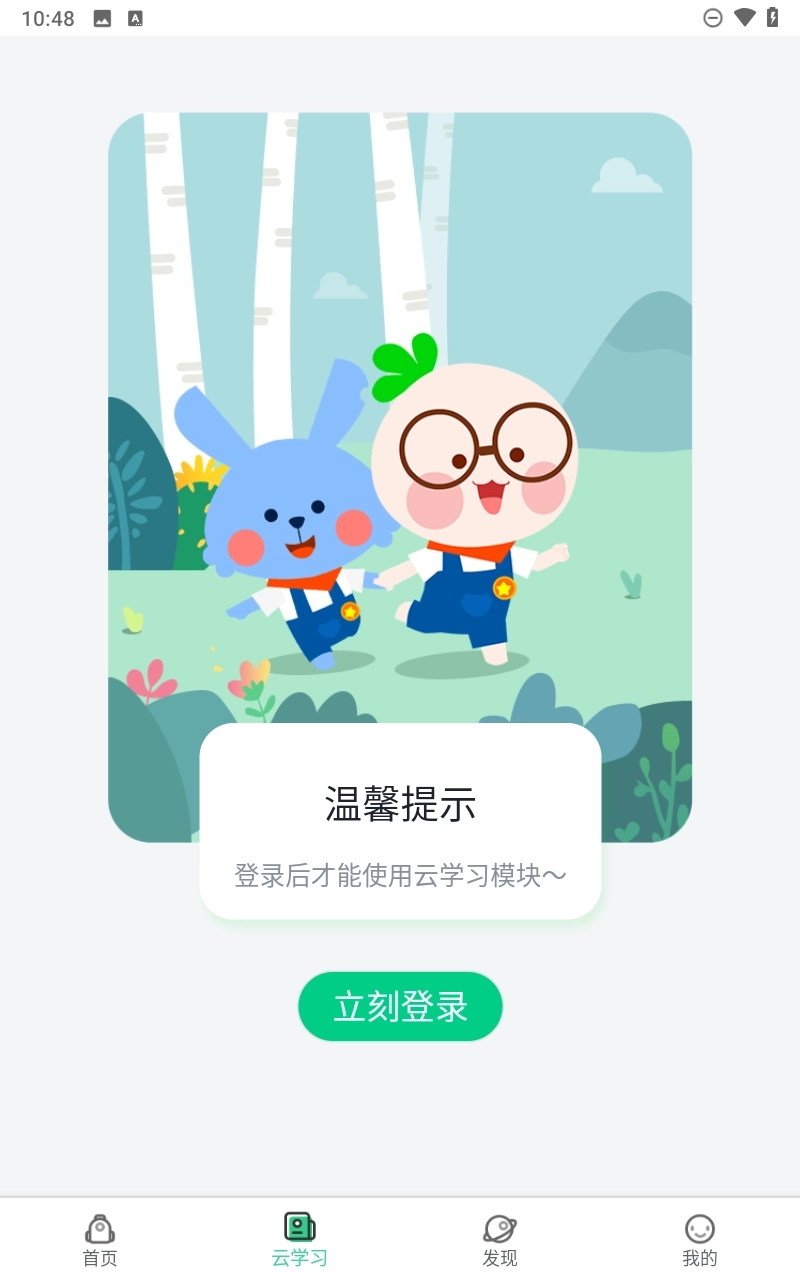Tap the 立刻登录 button
This screenshot has height=1280, width=800.
(x=400, y=1006)
